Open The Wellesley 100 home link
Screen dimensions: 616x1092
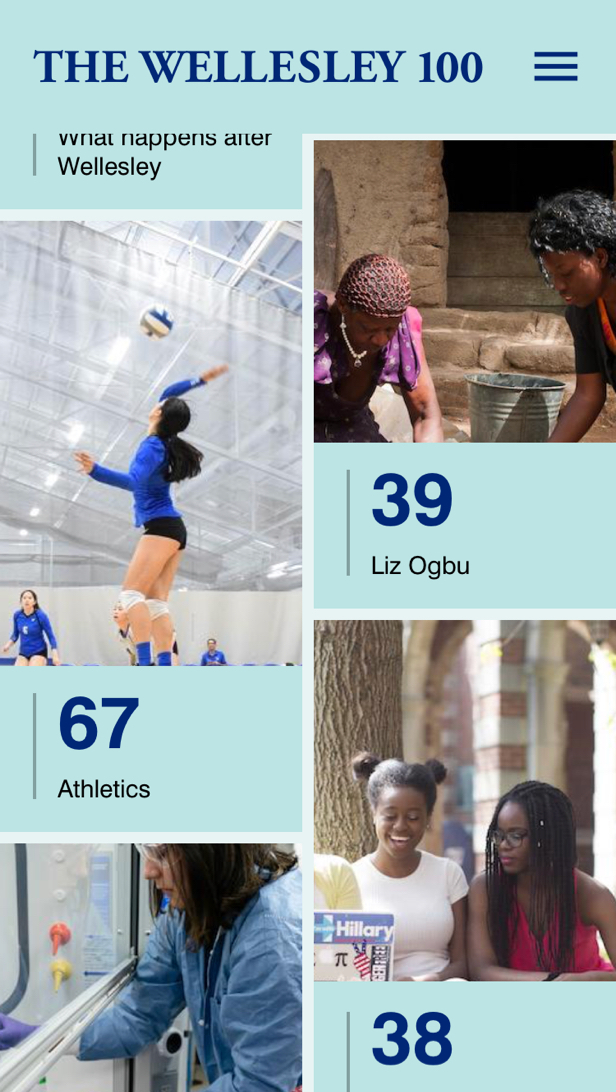pos(258,67)
